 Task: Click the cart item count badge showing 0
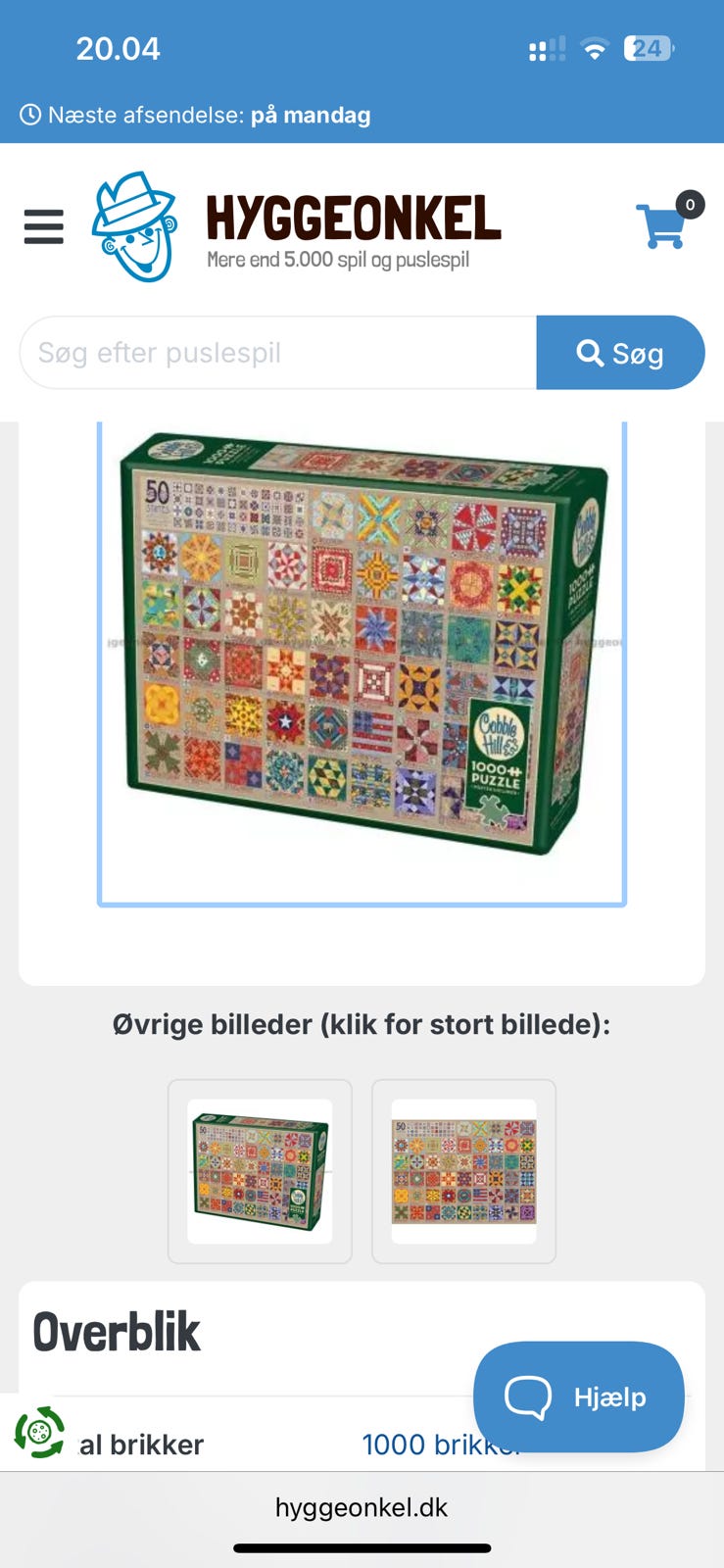coord(691,206)
